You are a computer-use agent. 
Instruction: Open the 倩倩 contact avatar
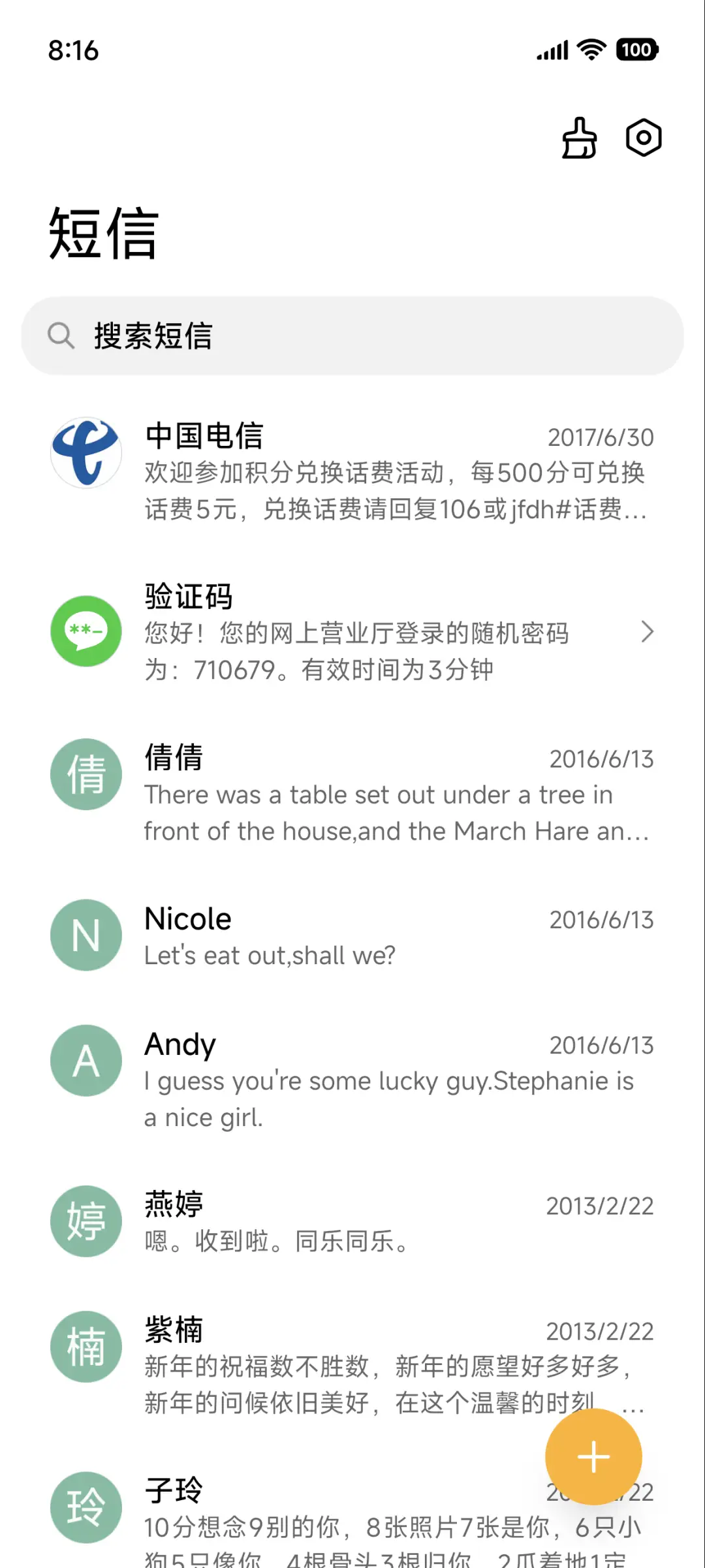pyautogui.click(x=86, y=774)
